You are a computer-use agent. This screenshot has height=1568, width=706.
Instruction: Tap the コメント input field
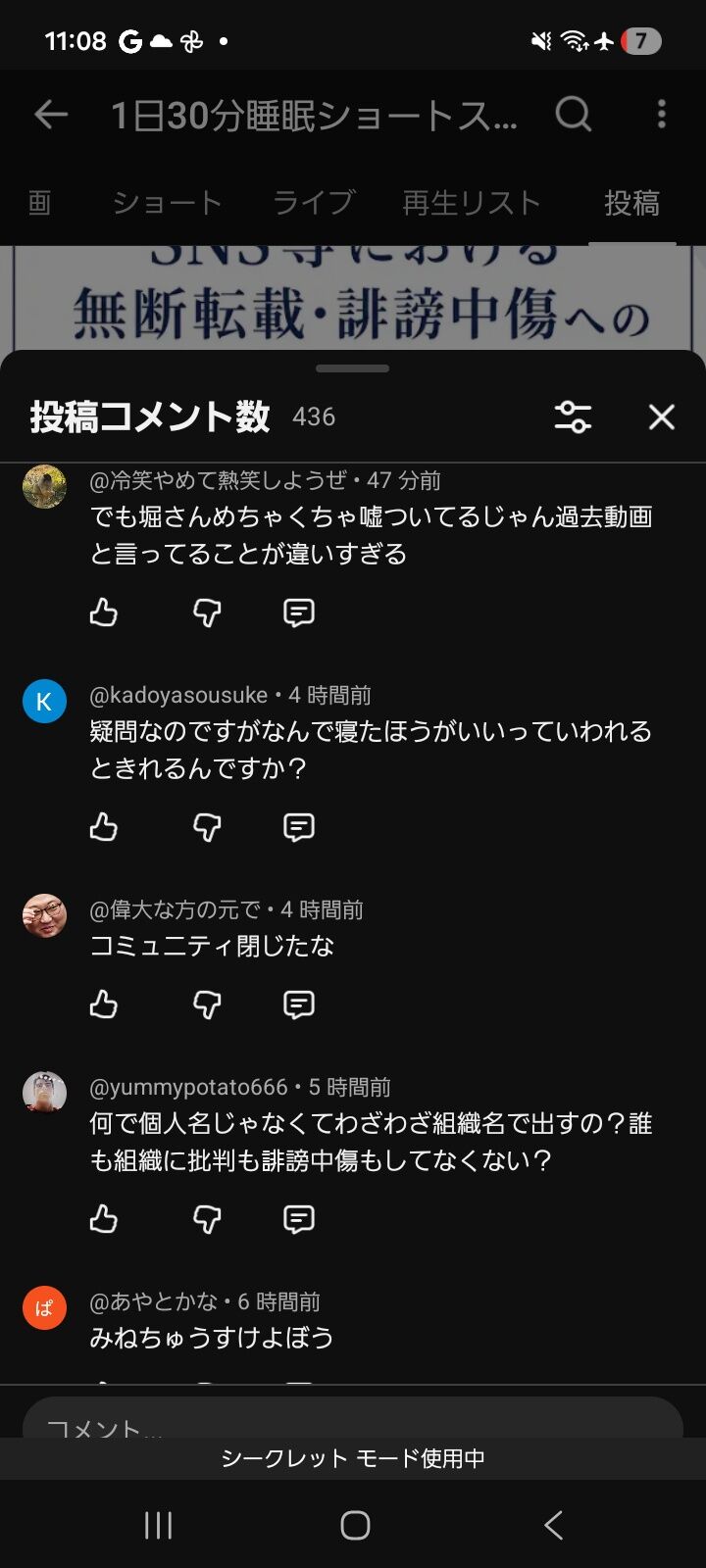tap(353, 1418)
